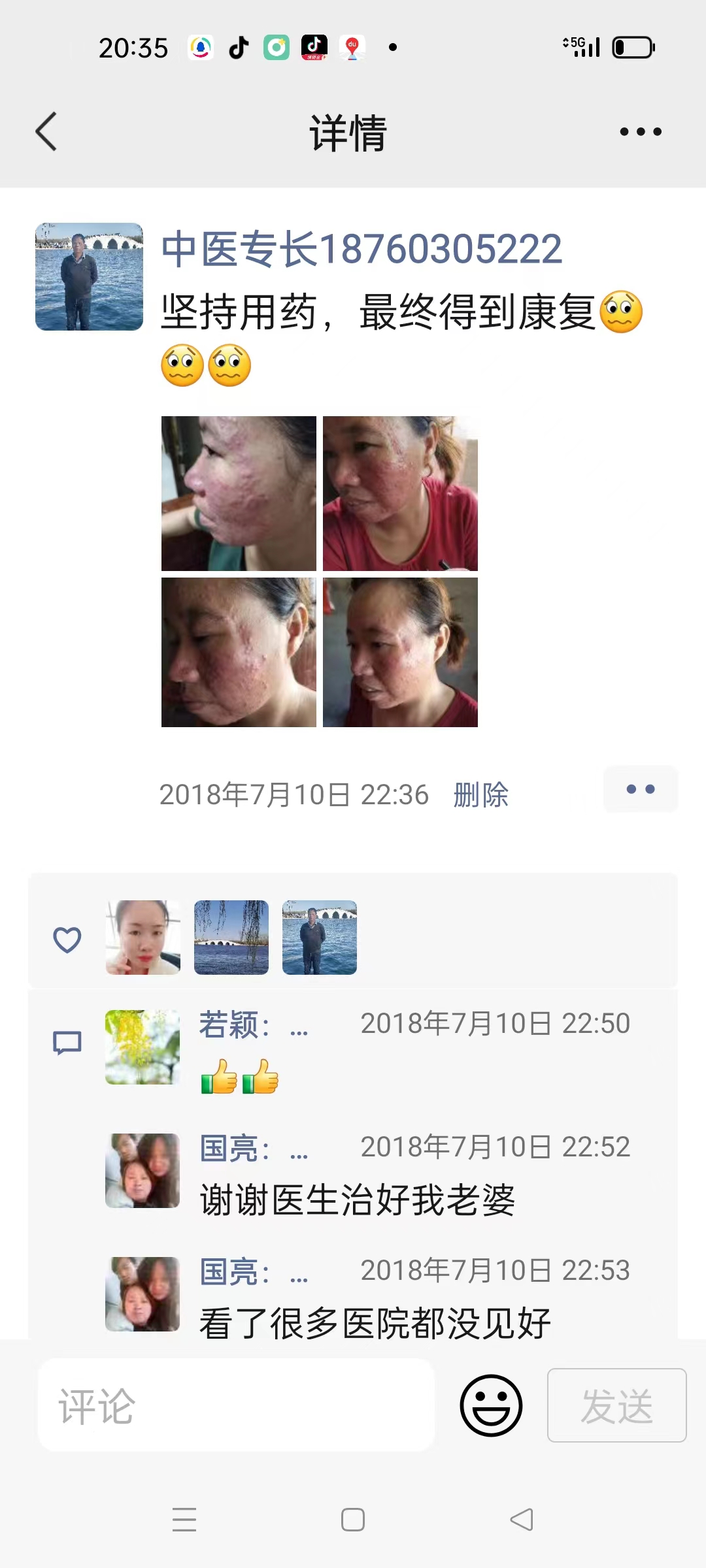This screenshot has width=706, height=1568.
Task: Open the first liker's avatar
Action: click(x=143, y=938)
